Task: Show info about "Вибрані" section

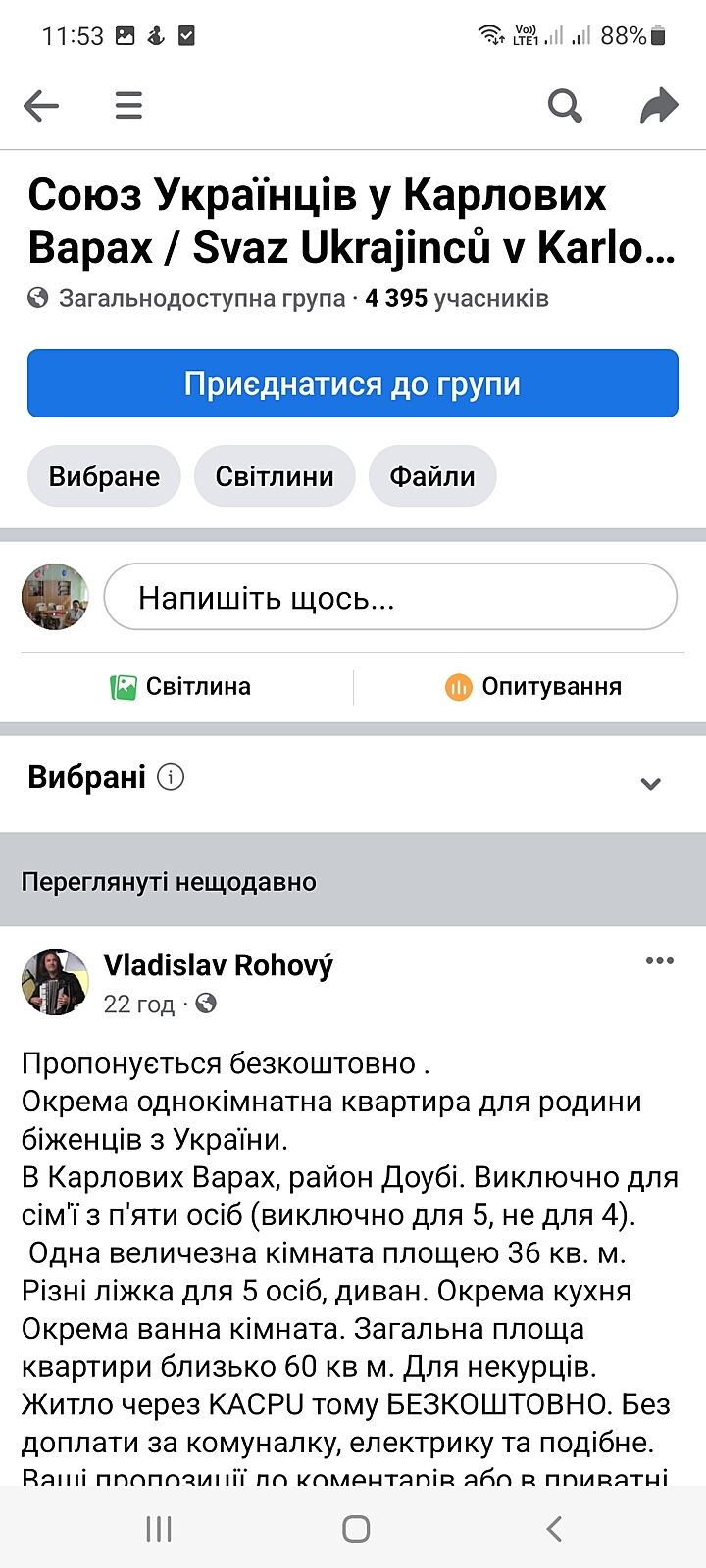Action: tap(171, 777)
